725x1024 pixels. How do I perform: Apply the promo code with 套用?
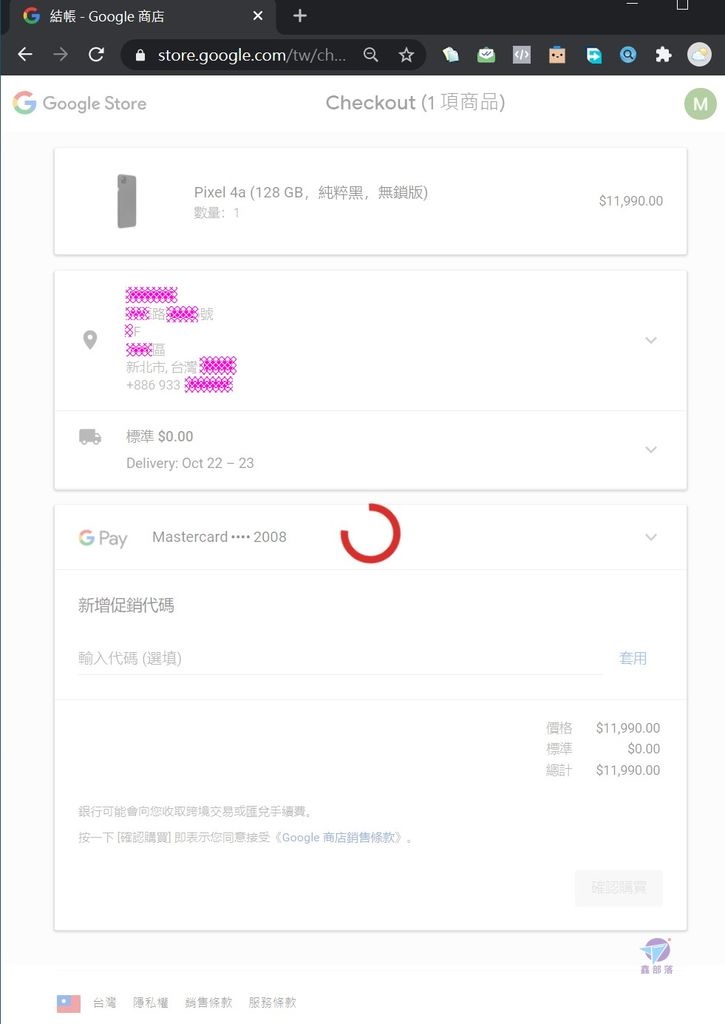pyautogui.click(x=633, y=658)
